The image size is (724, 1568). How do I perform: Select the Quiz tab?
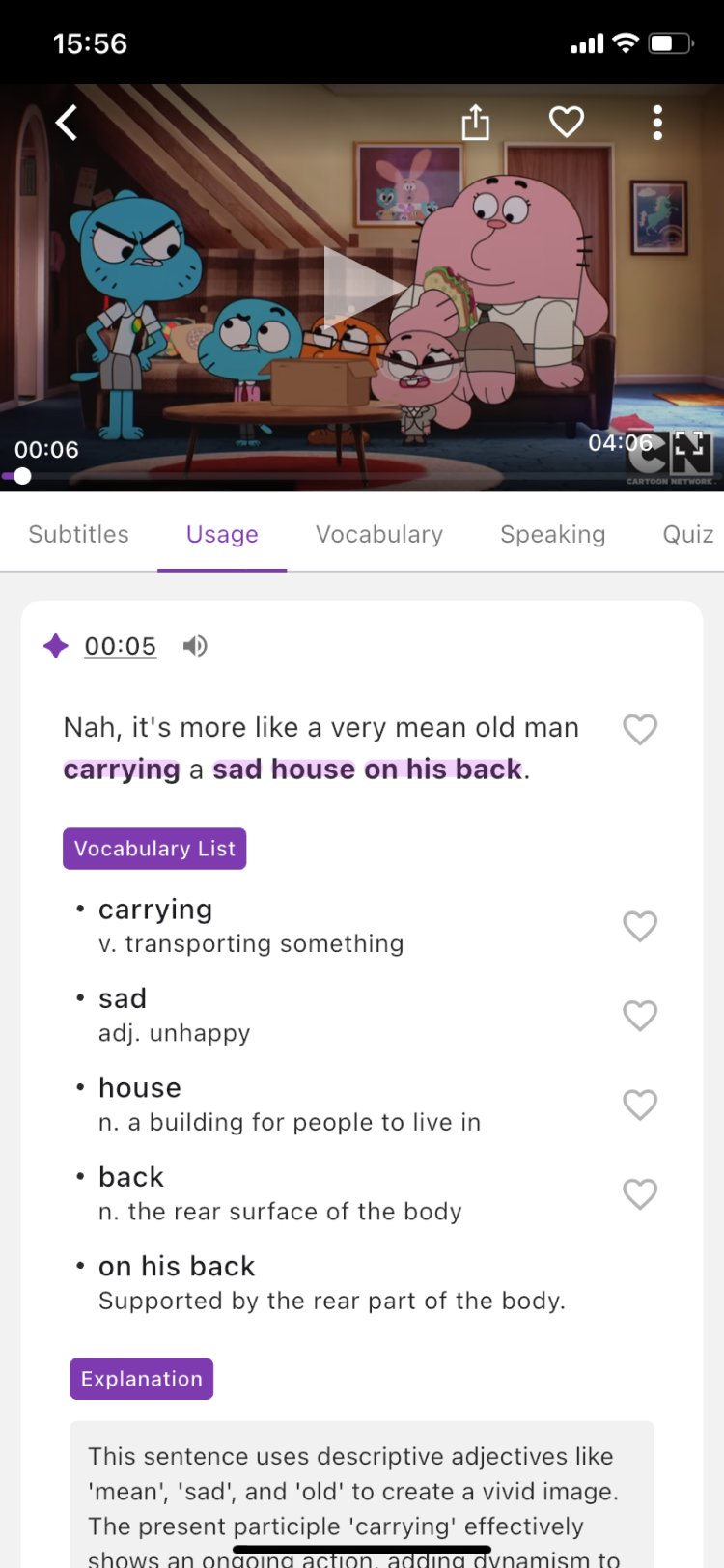(x=687, y=534)
